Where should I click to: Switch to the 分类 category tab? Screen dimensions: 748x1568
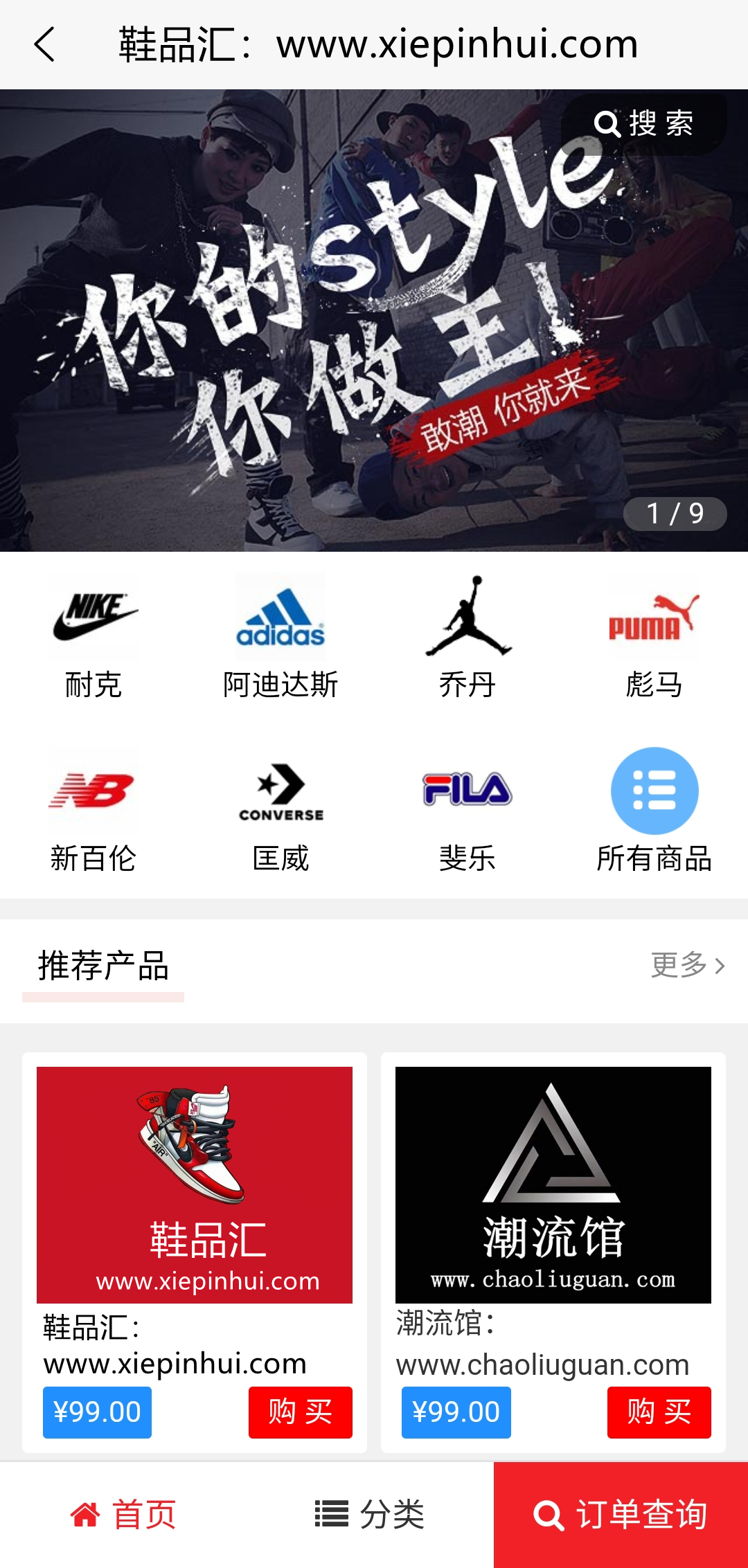pos(369,1515)
